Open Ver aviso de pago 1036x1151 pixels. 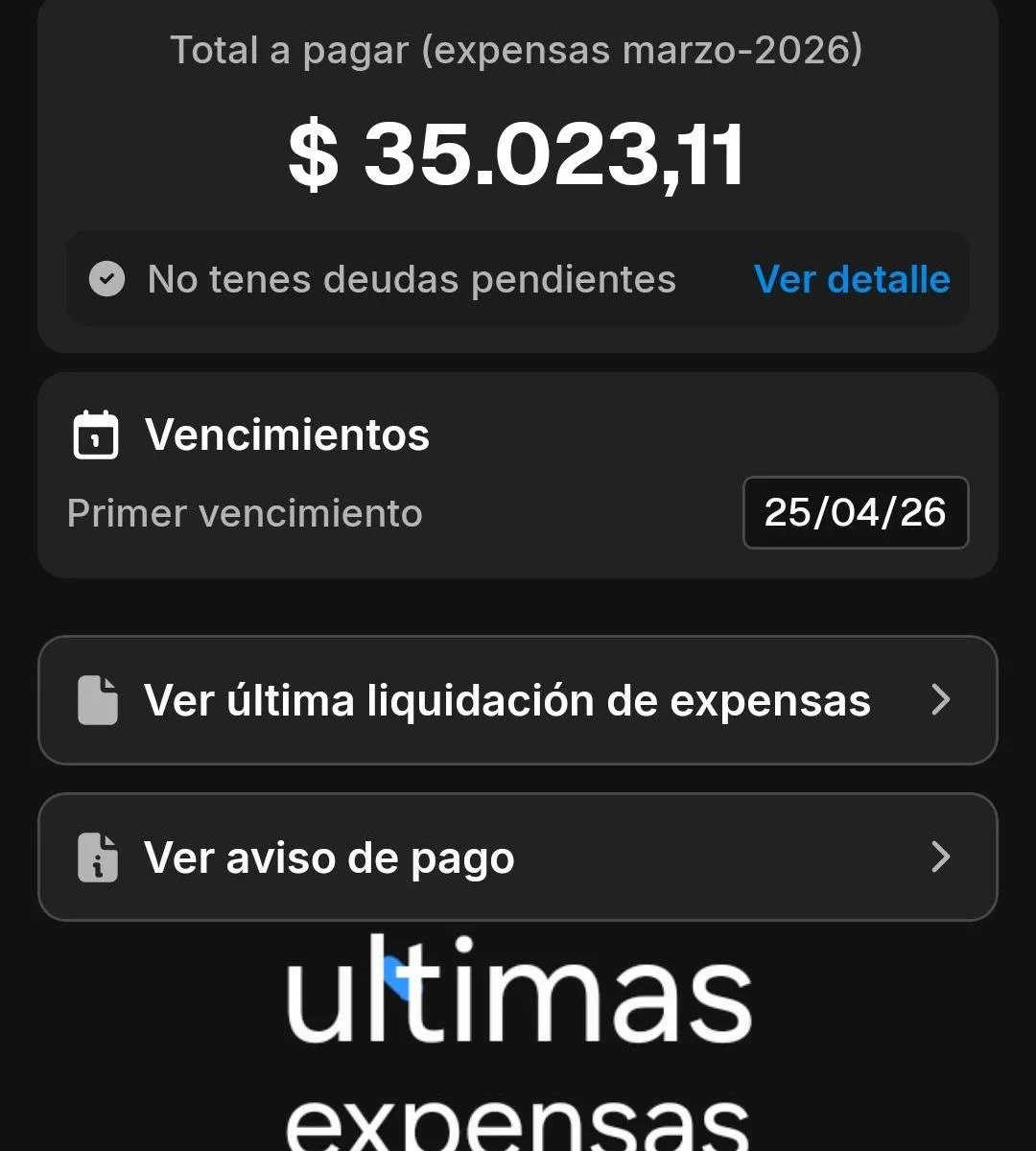pos(517,857)
